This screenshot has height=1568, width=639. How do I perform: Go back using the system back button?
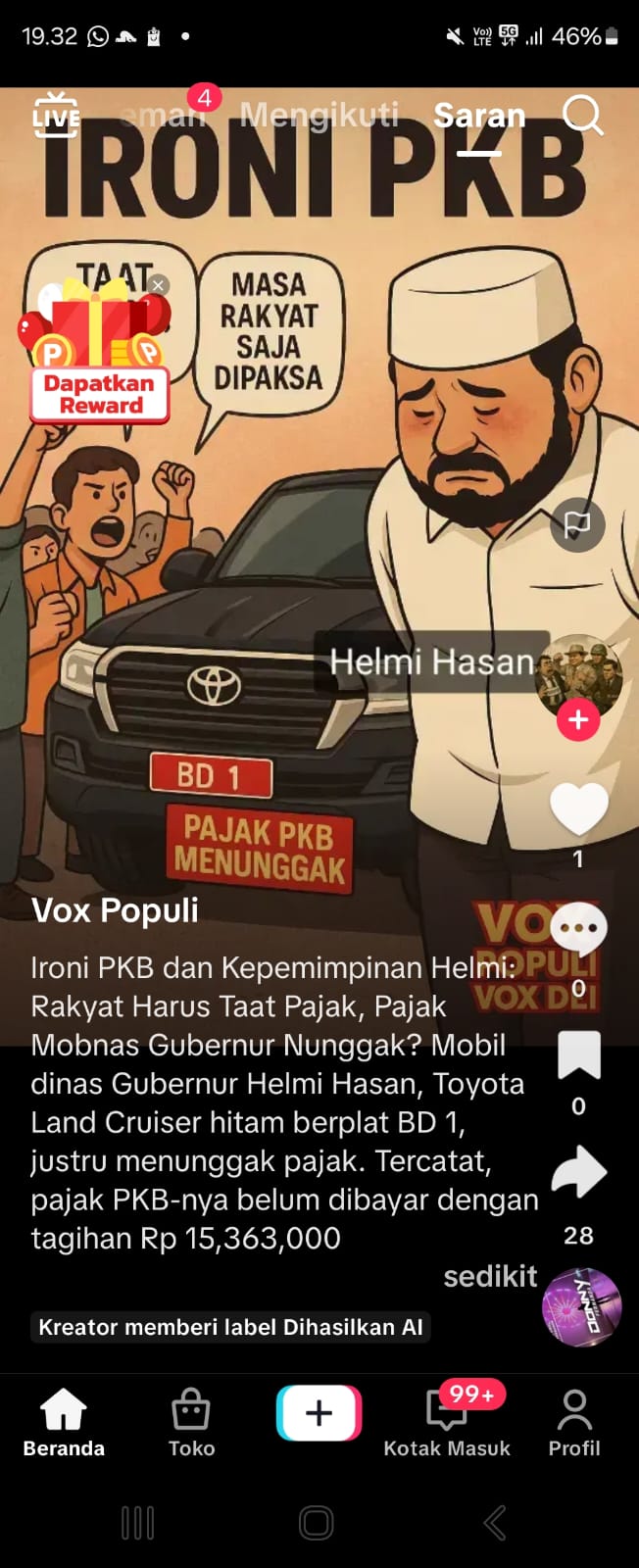click(x=496, y=1523)
